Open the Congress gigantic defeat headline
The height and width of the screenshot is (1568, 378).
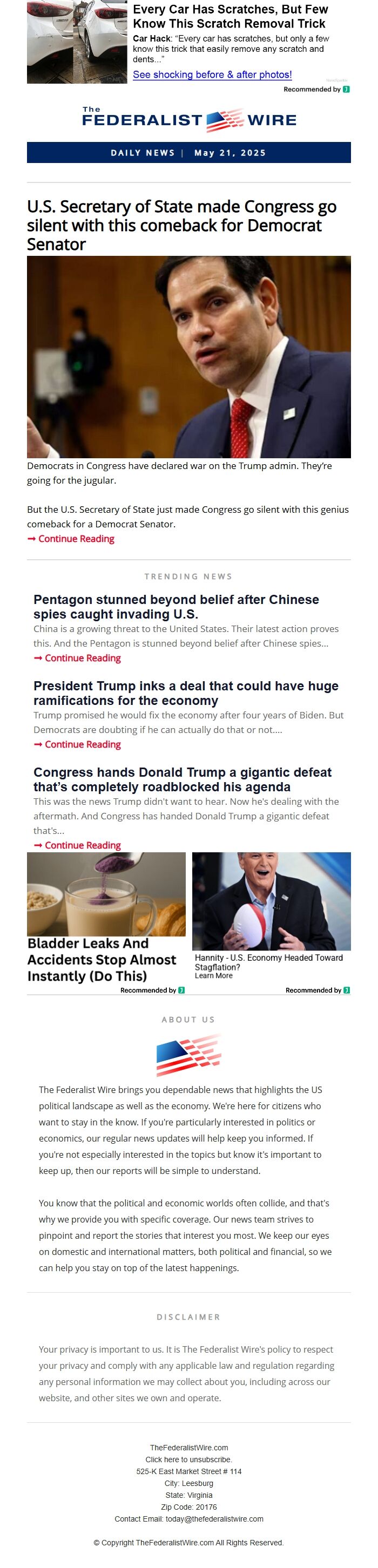tap(182, 779)
